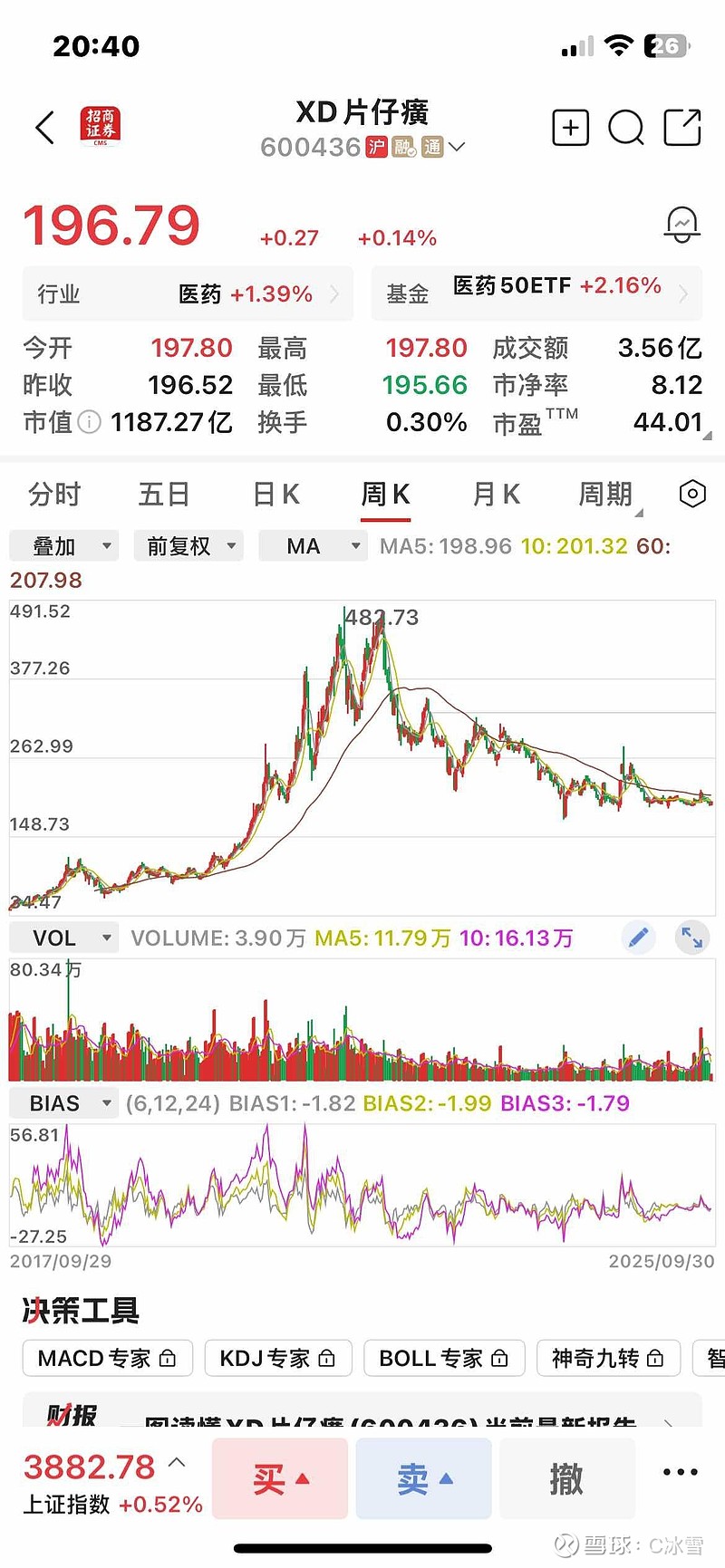
Task: Expand chart to full screen
Action: click(x=692, y=938)
